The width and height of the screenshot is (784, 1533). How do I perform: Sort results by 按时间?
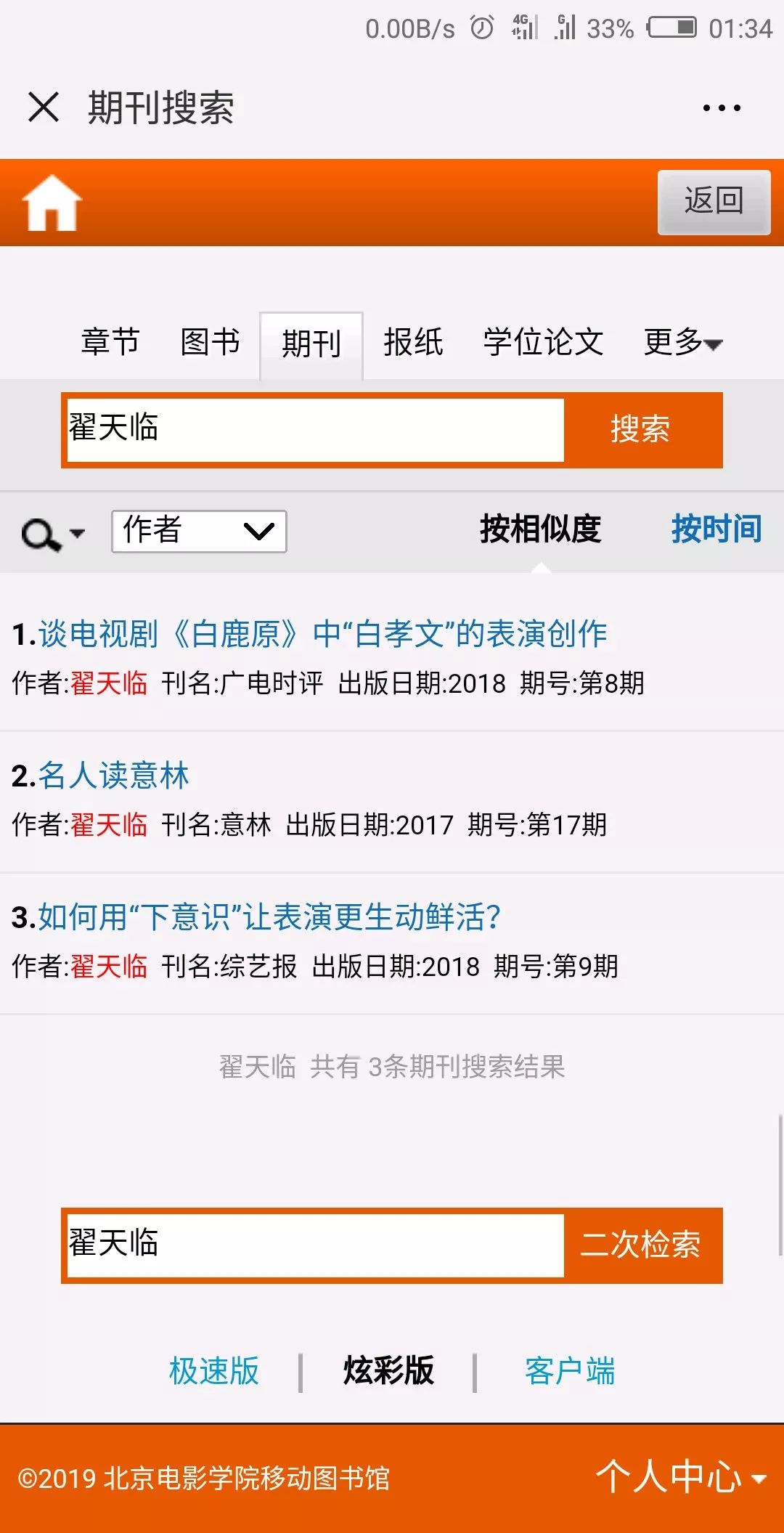[716, 529]
